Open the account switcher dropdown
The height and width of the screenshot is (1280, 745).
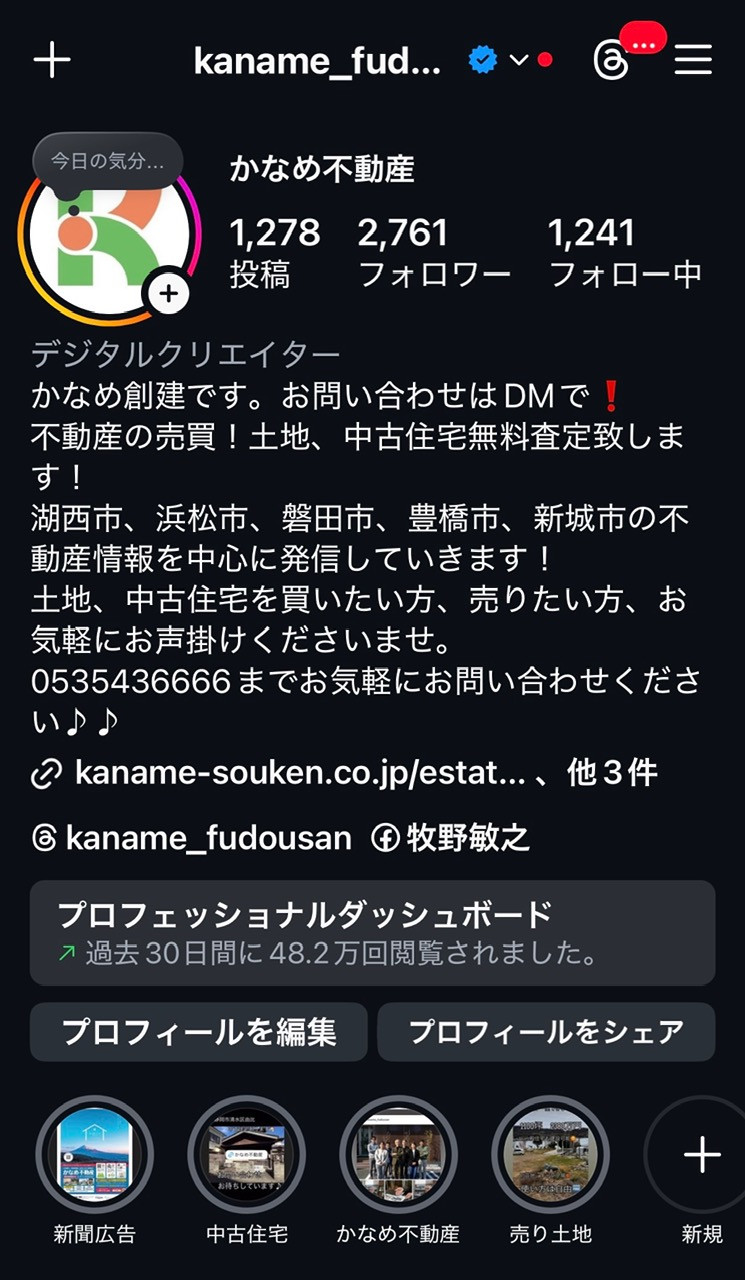(518, 60)
